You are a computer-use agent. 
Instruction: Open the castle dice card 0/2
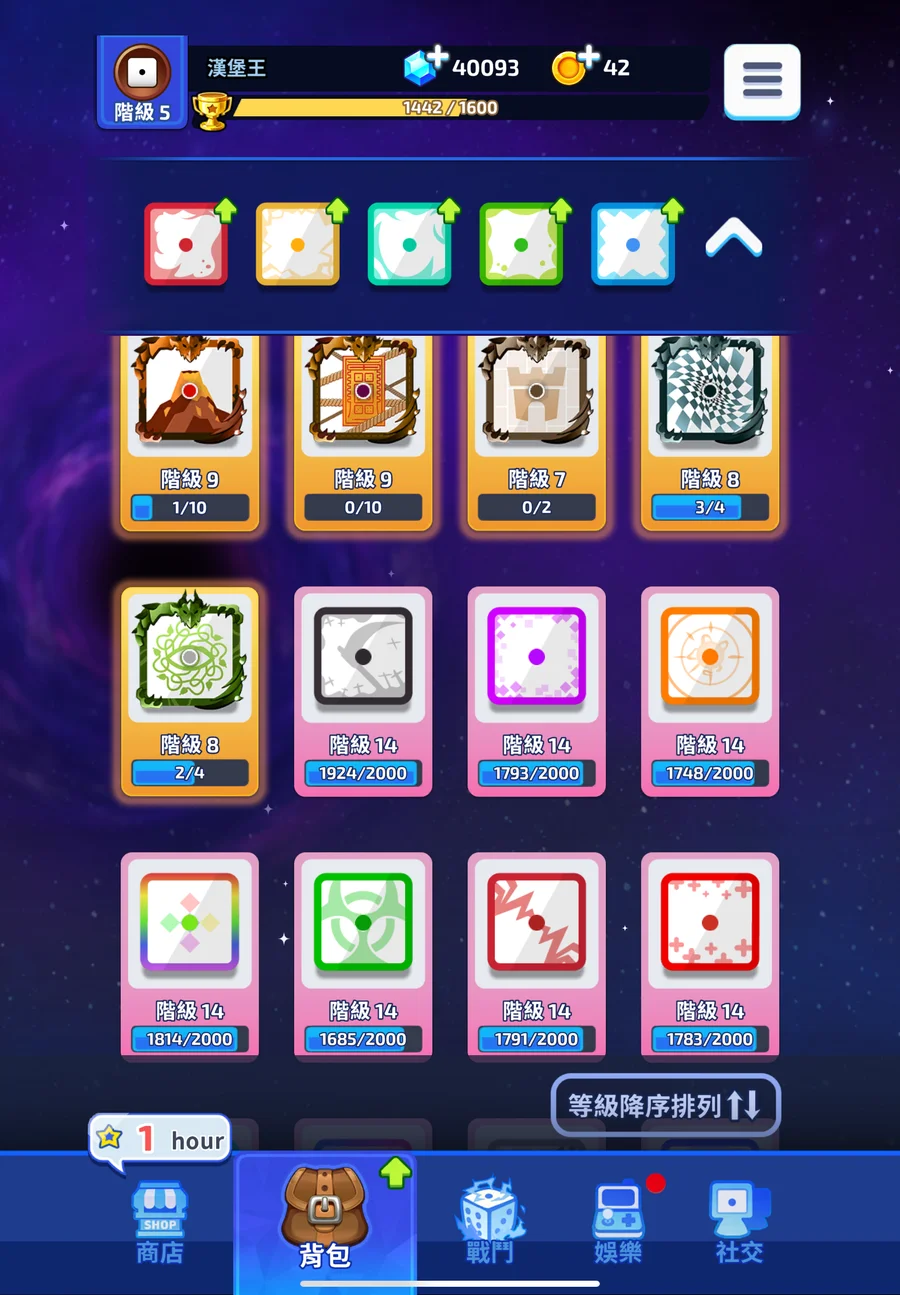536,430
